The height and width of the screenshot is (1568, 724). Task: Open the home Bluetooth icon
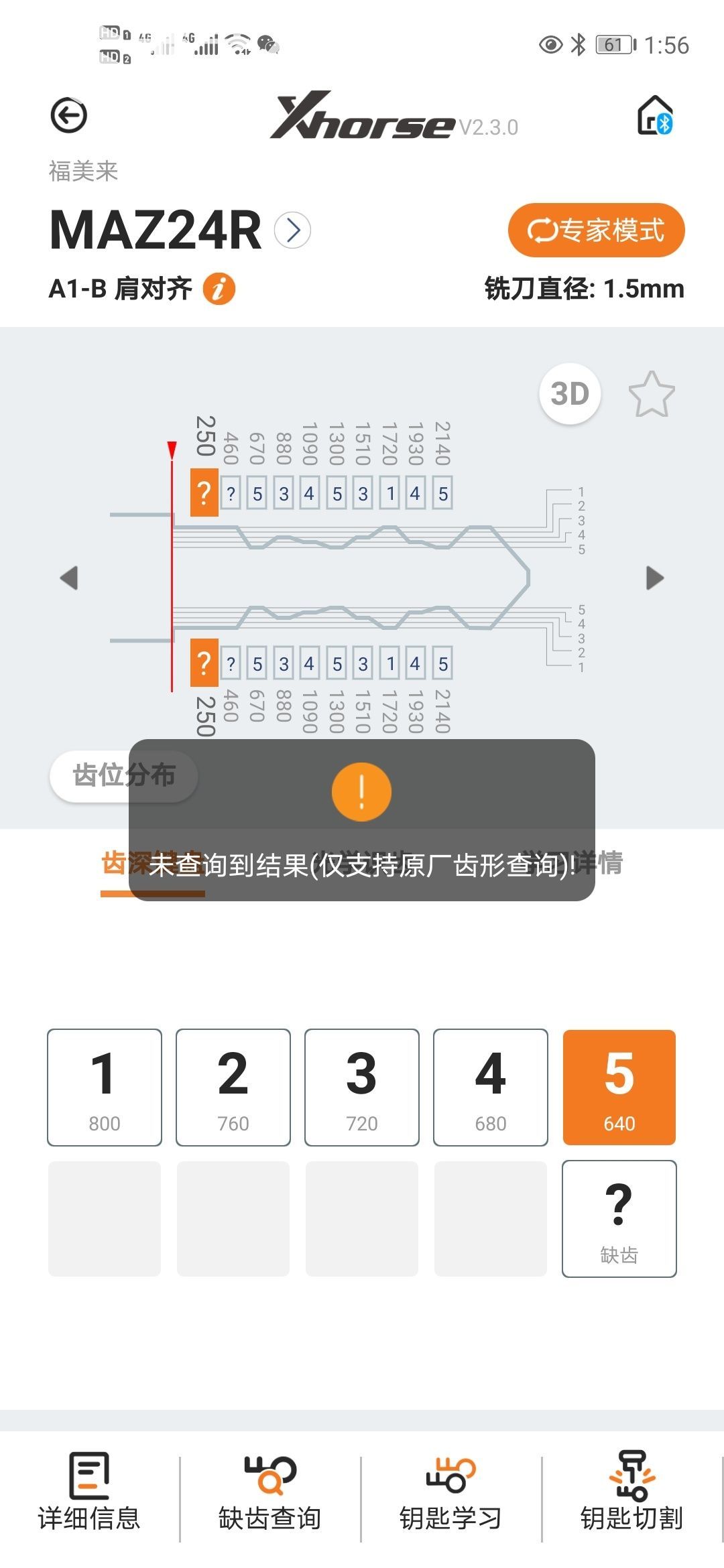pyautogui.click(x=654, y=115)
